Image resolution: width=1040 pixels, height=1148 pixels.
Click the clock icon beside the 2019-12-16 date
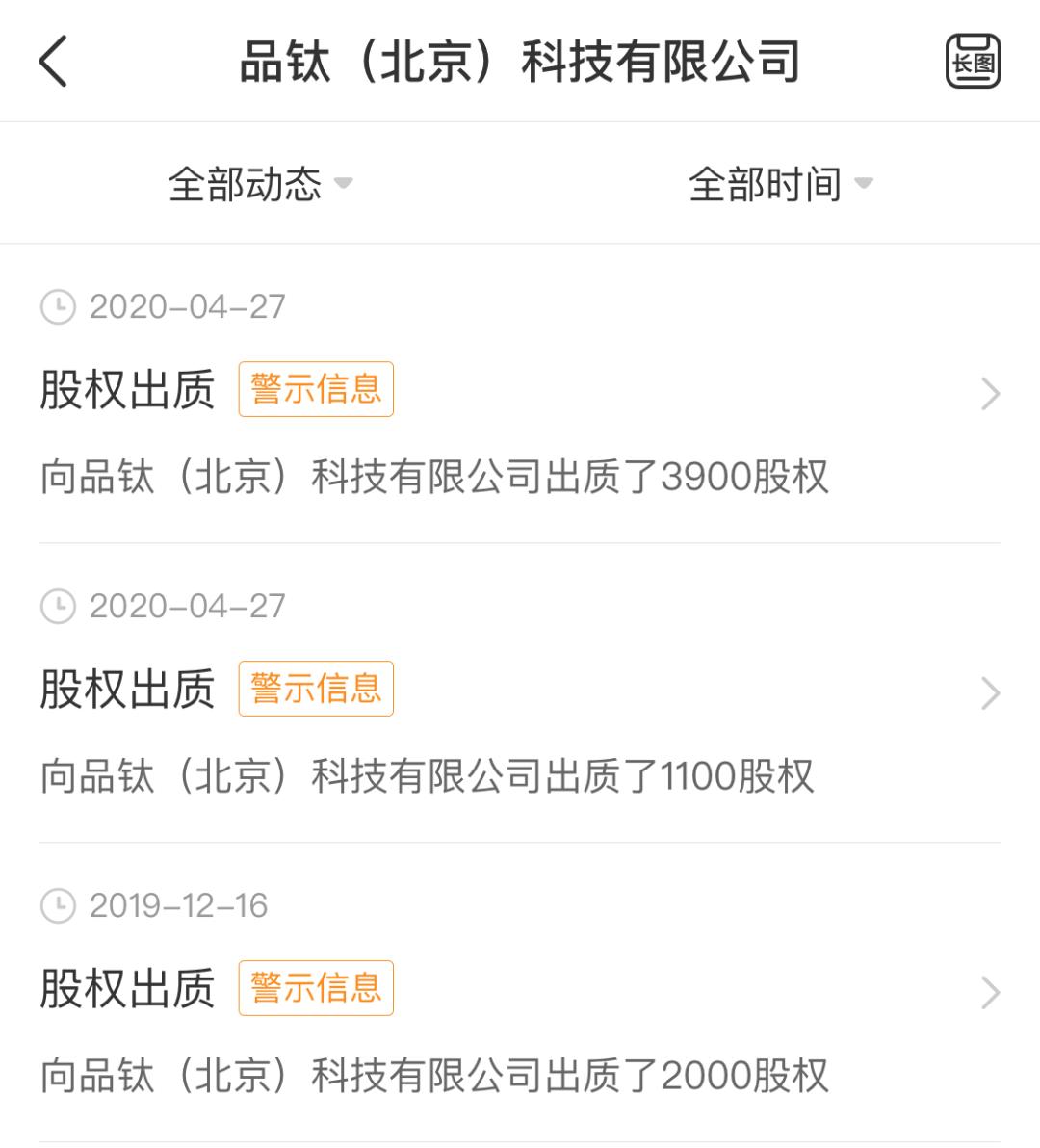pyautogui.click(x=58, y=905)
